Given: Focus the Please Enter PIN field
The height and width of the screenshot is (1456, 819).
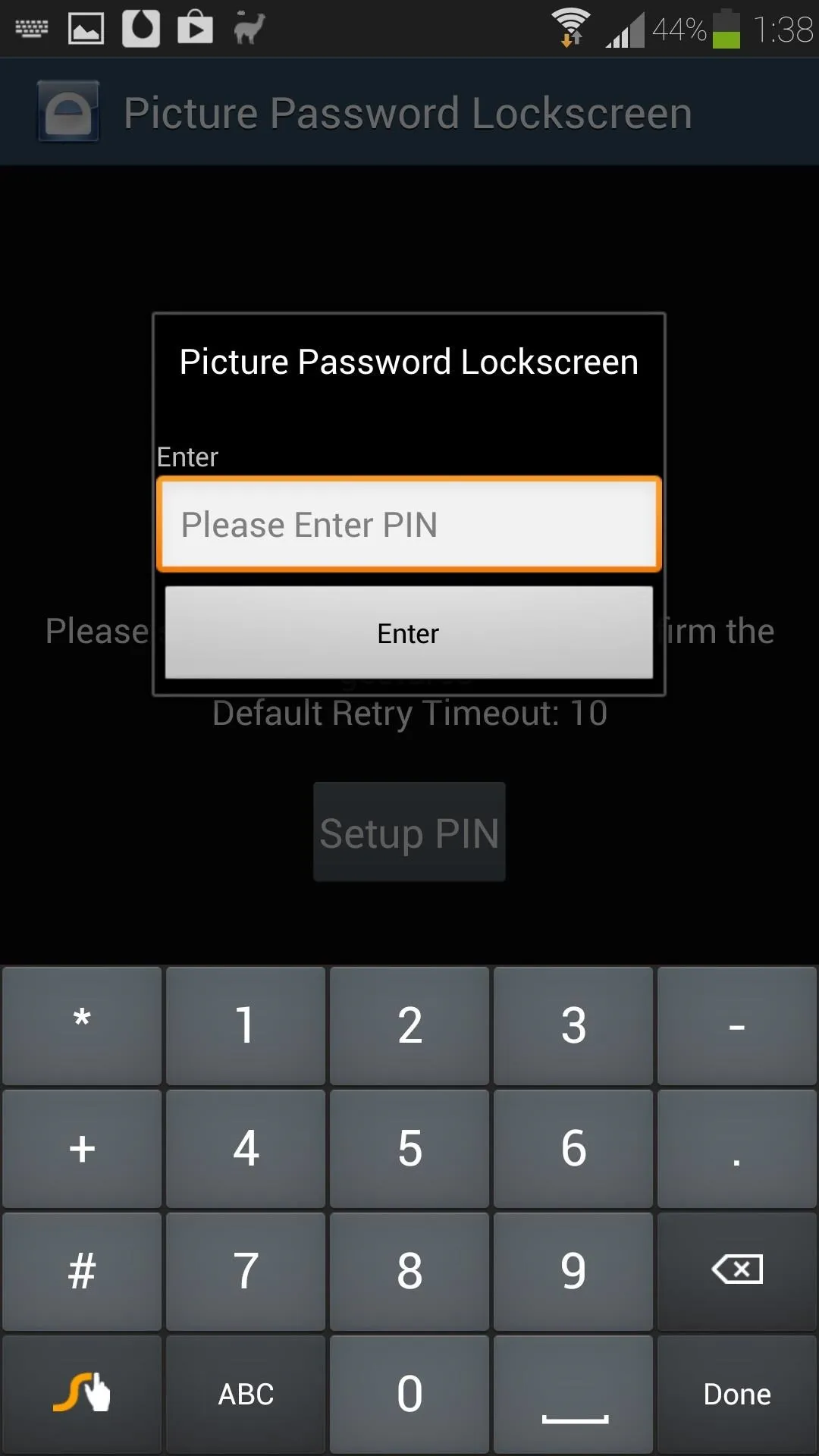Looking at the screenshot, I should pos(409,524).
